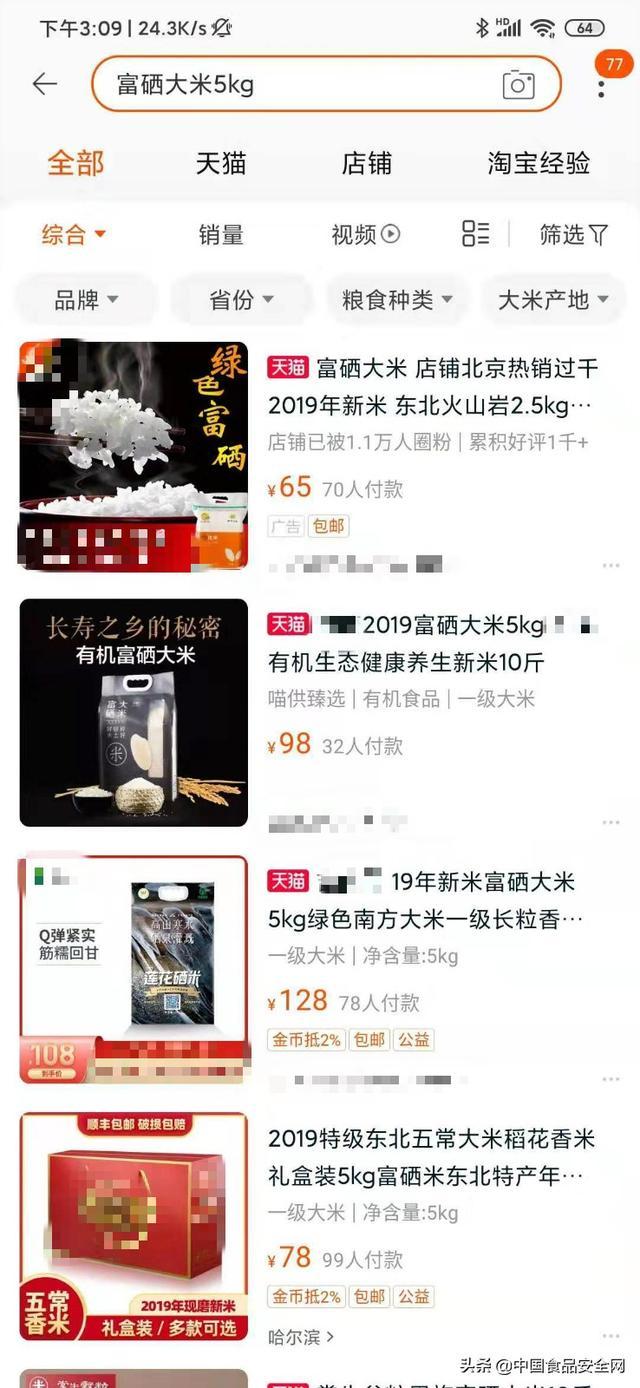Toggle the list/grid layout icon

476,234
